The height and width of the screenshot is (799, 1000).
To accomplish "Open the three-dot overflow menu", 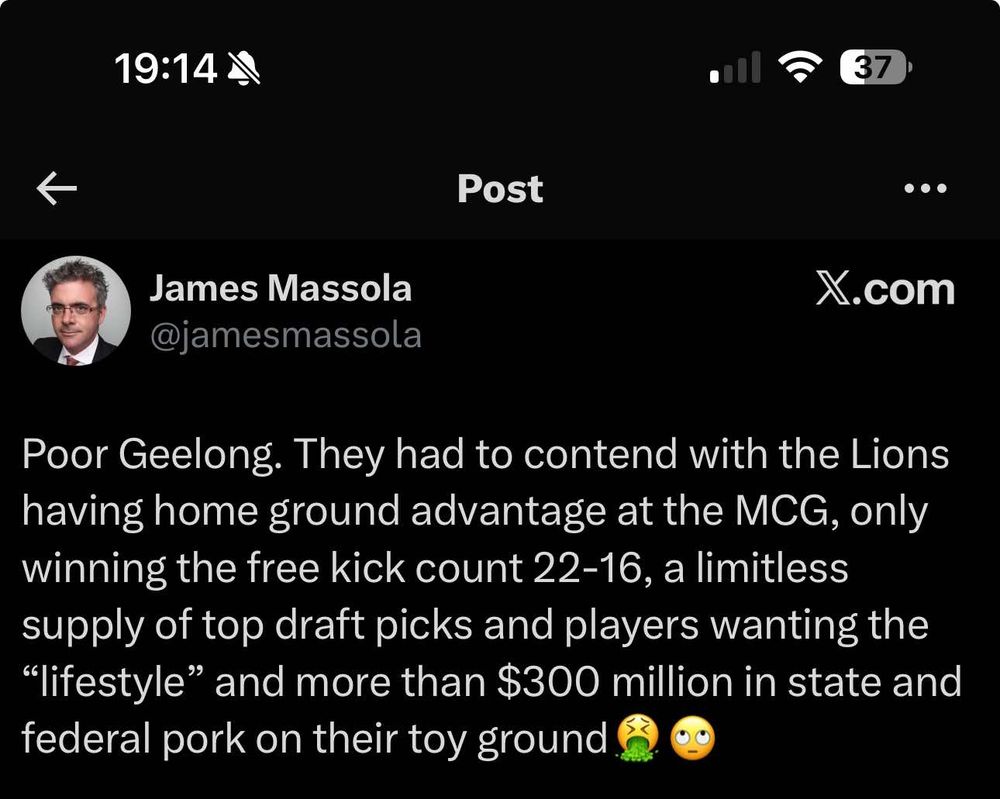I will (925, 189).
